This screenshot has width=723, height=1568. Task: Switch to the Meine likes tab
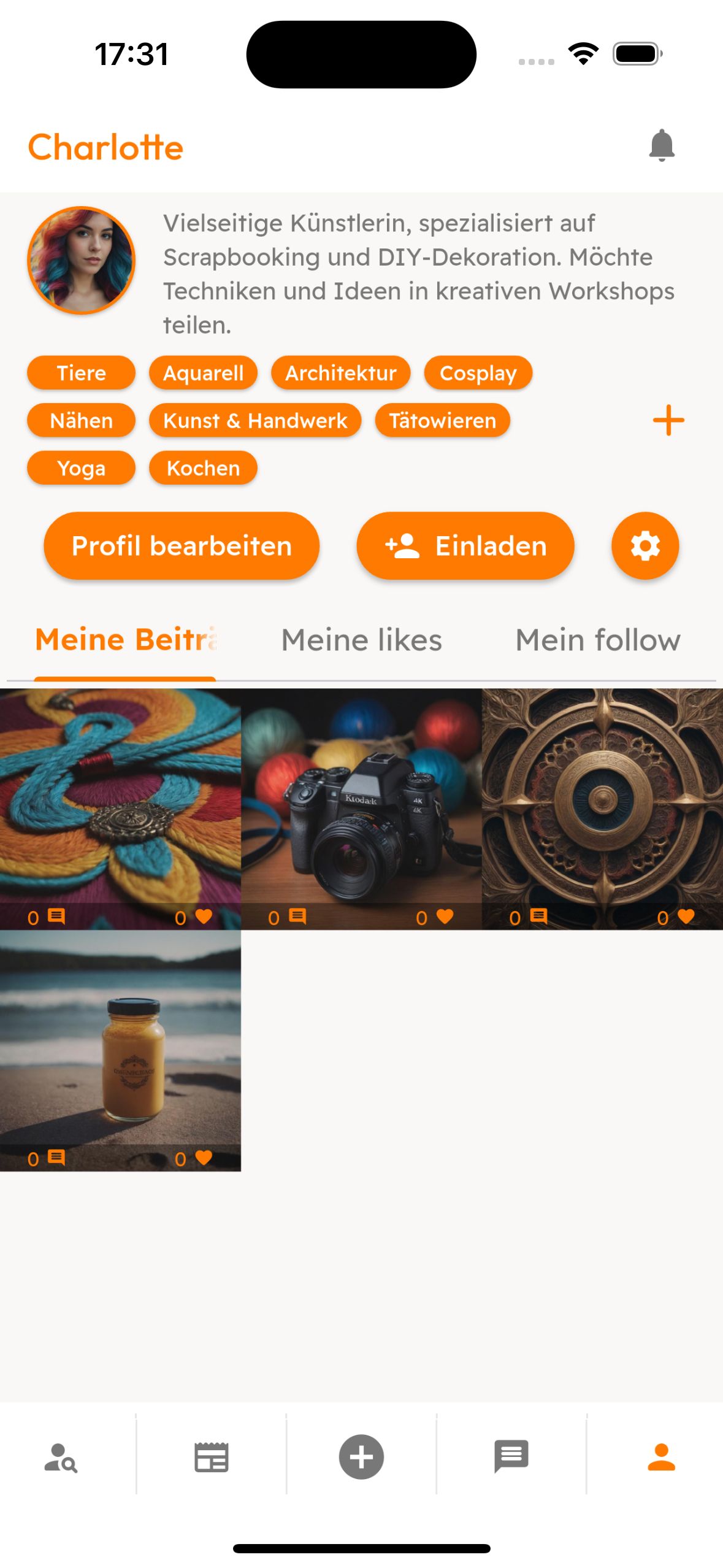pyautogui.click(x=362, y=639)
